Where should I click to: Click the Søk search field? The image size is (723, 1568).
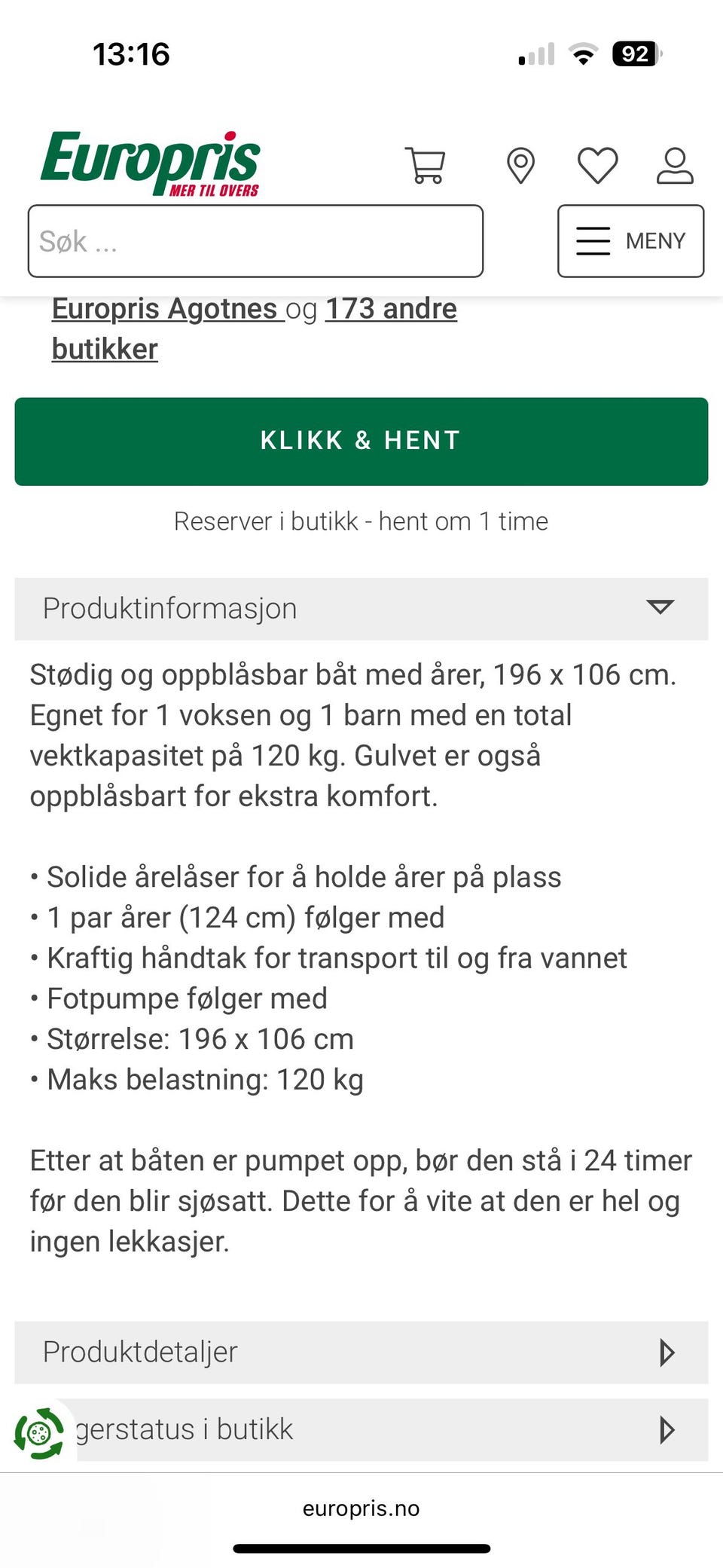tap(256, 240)
